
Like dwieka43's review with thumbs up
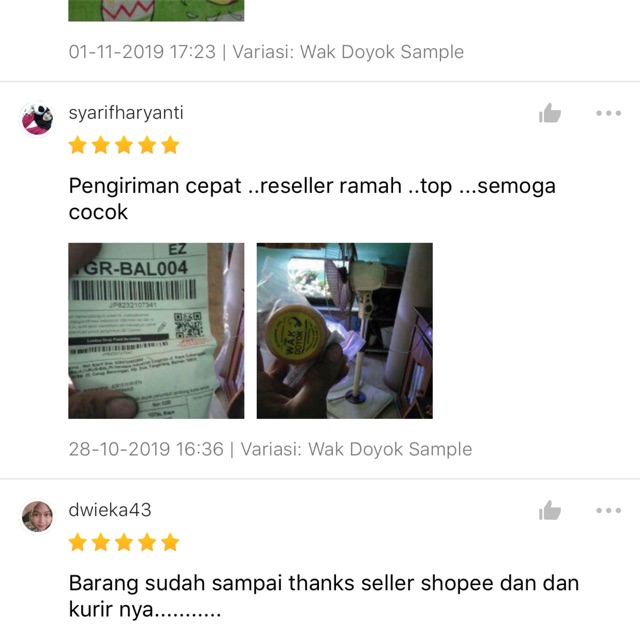point(550,510)
